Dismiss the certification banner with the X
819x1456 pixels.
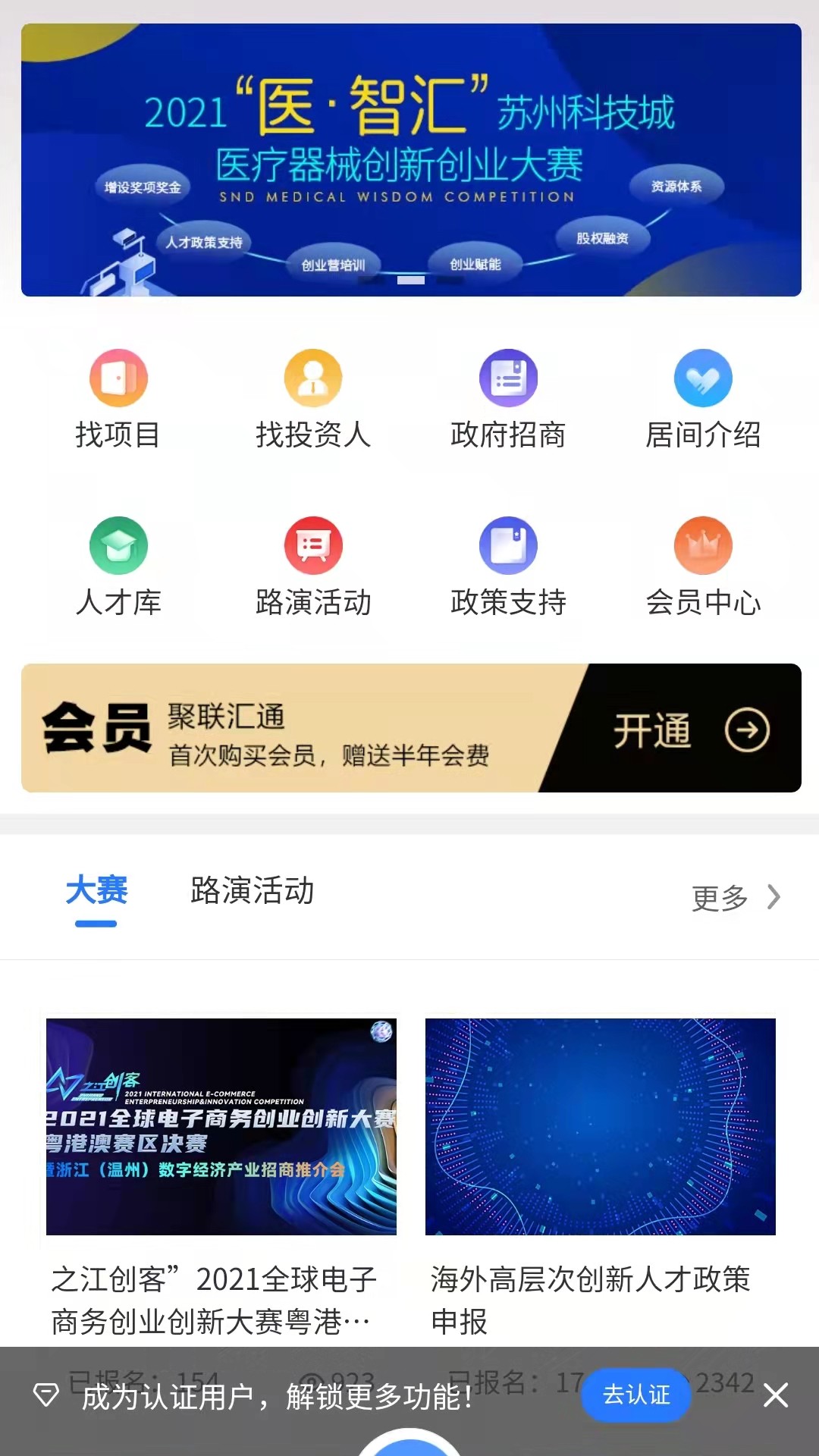[777, 1395]
